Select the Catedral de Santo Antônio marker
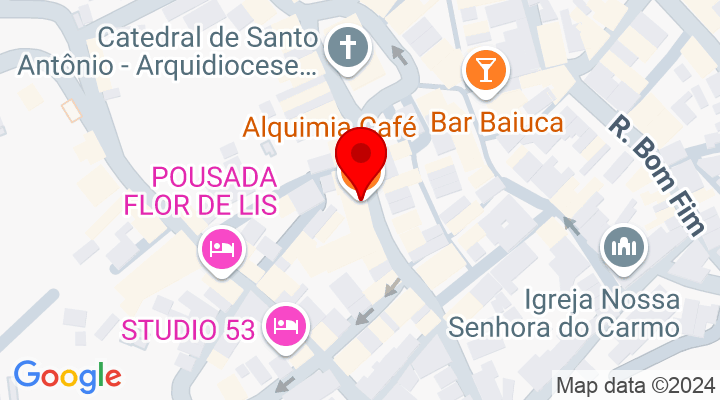 [350, 46]
